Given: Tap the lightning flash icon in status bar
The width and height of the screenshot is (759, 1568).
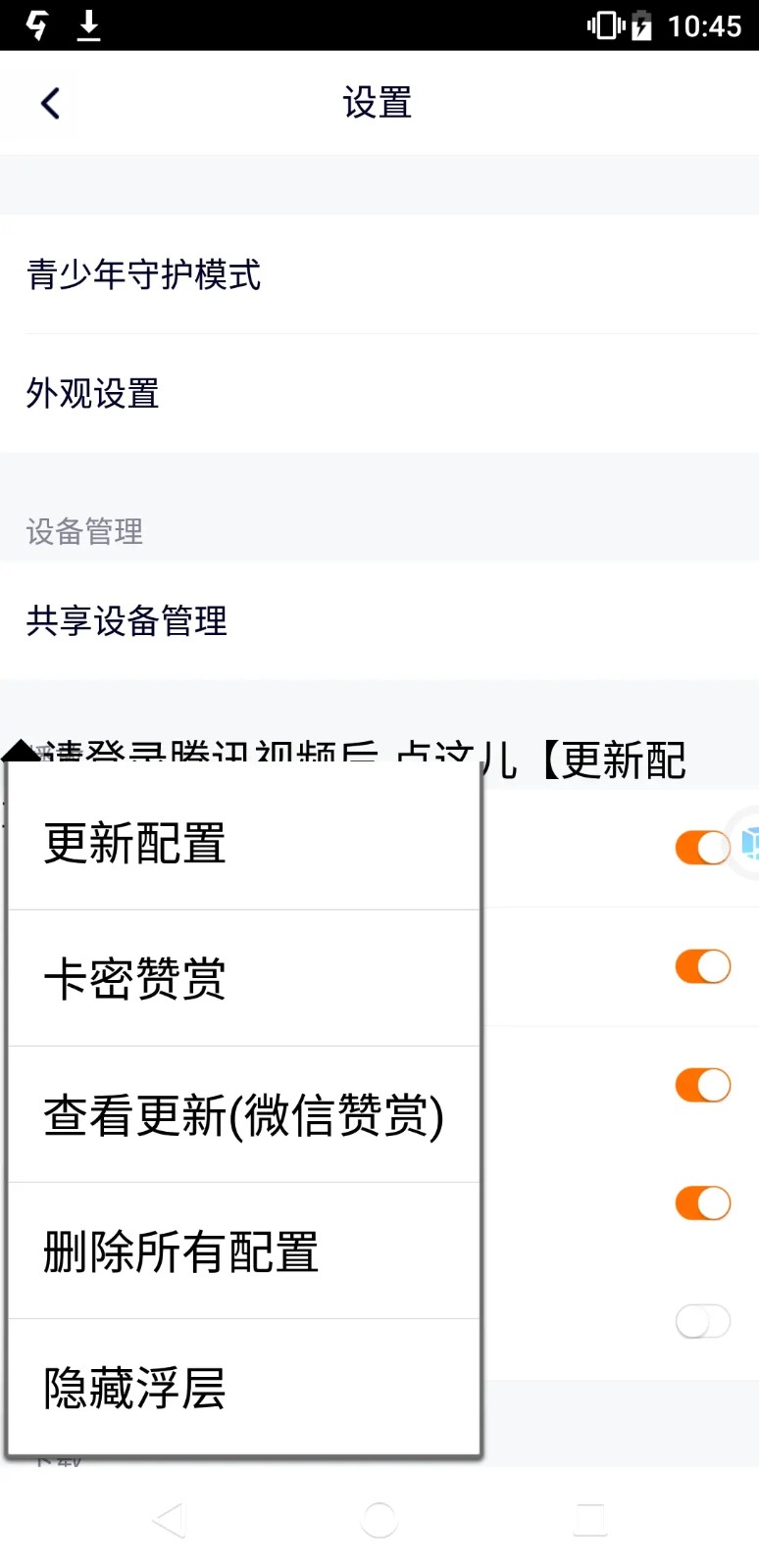Looking at the screenshot, I should [37, 25].
